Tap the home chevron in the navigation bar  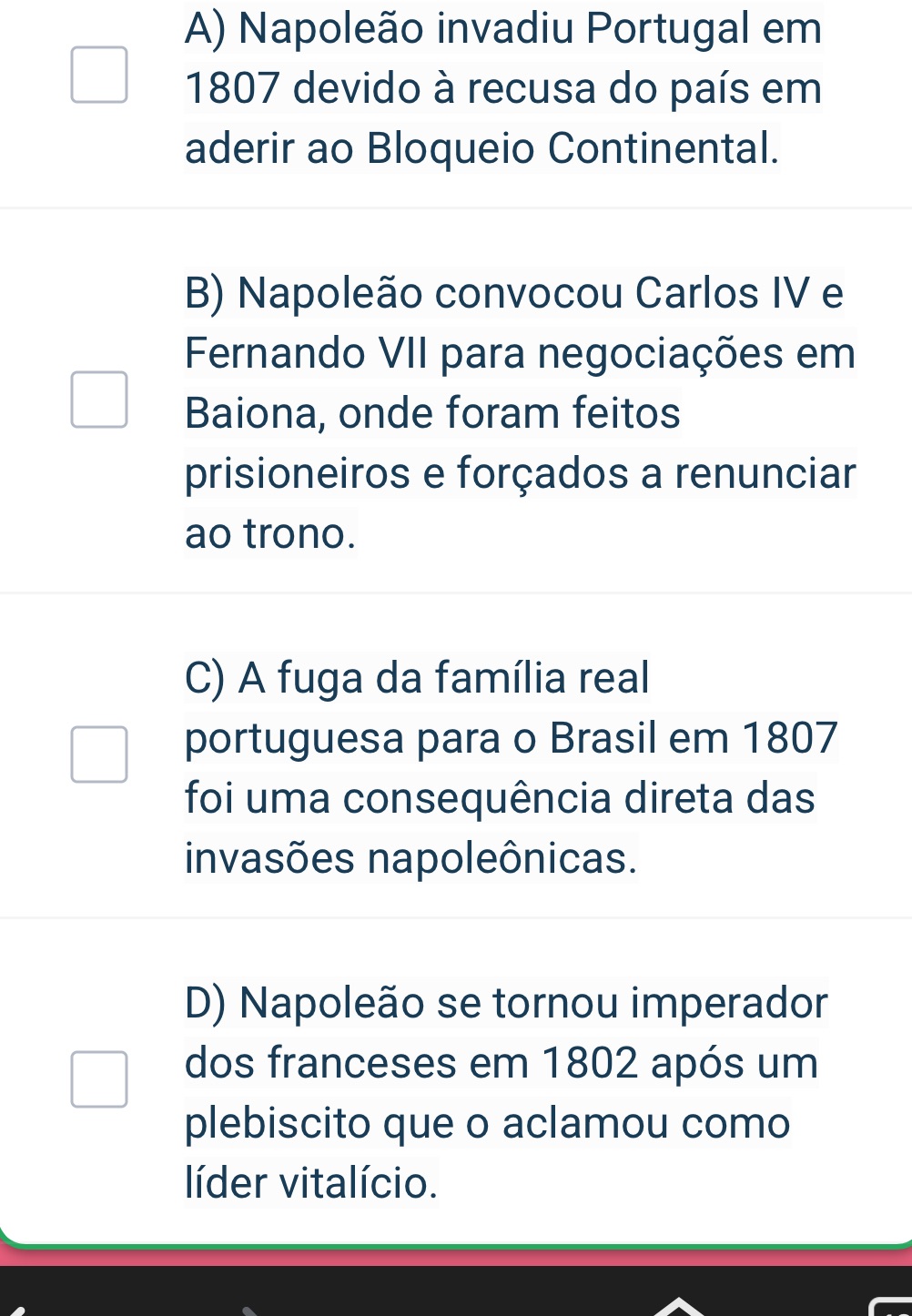pyautogui.click(x=678, y=1306)
